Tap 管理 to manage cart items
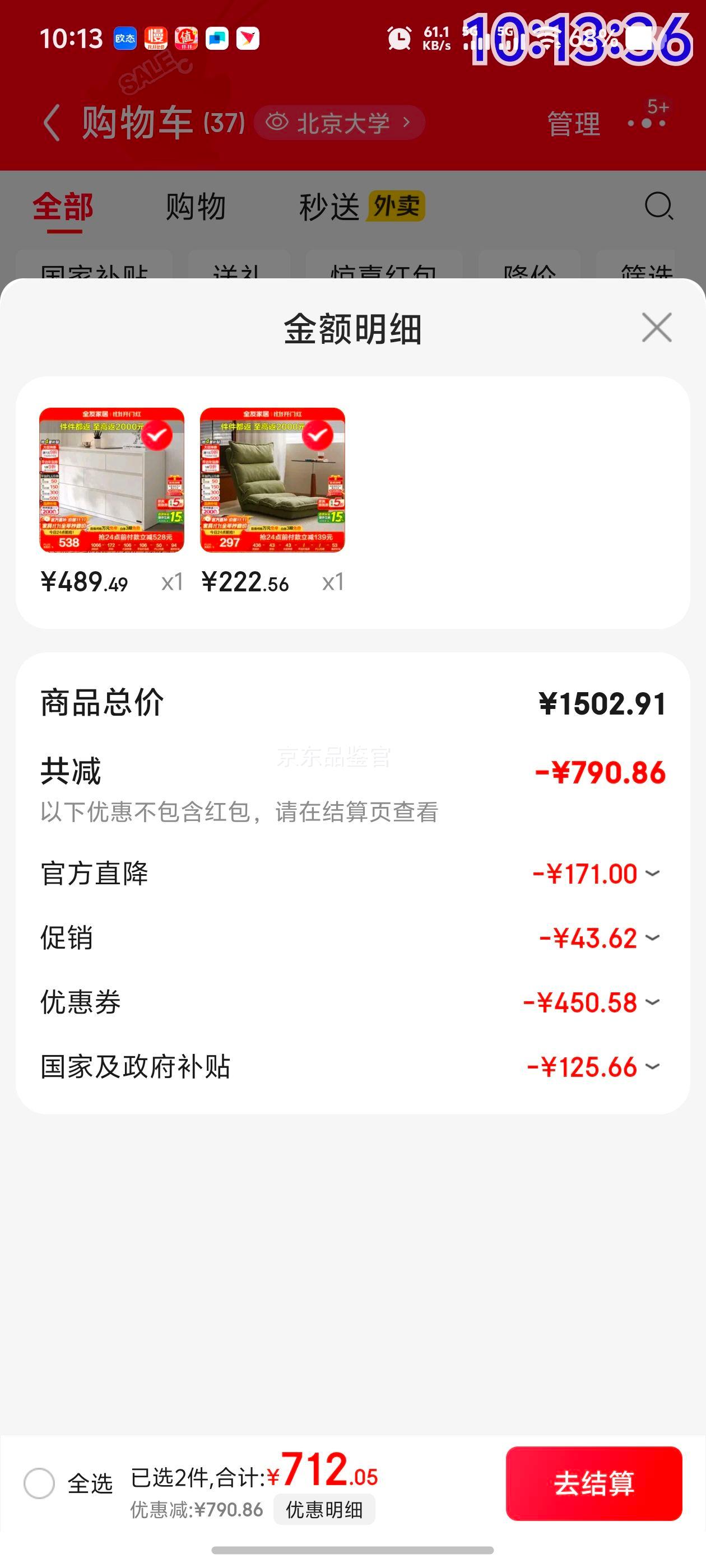Viewport: 706px width, 1568px height. point(573,124)
